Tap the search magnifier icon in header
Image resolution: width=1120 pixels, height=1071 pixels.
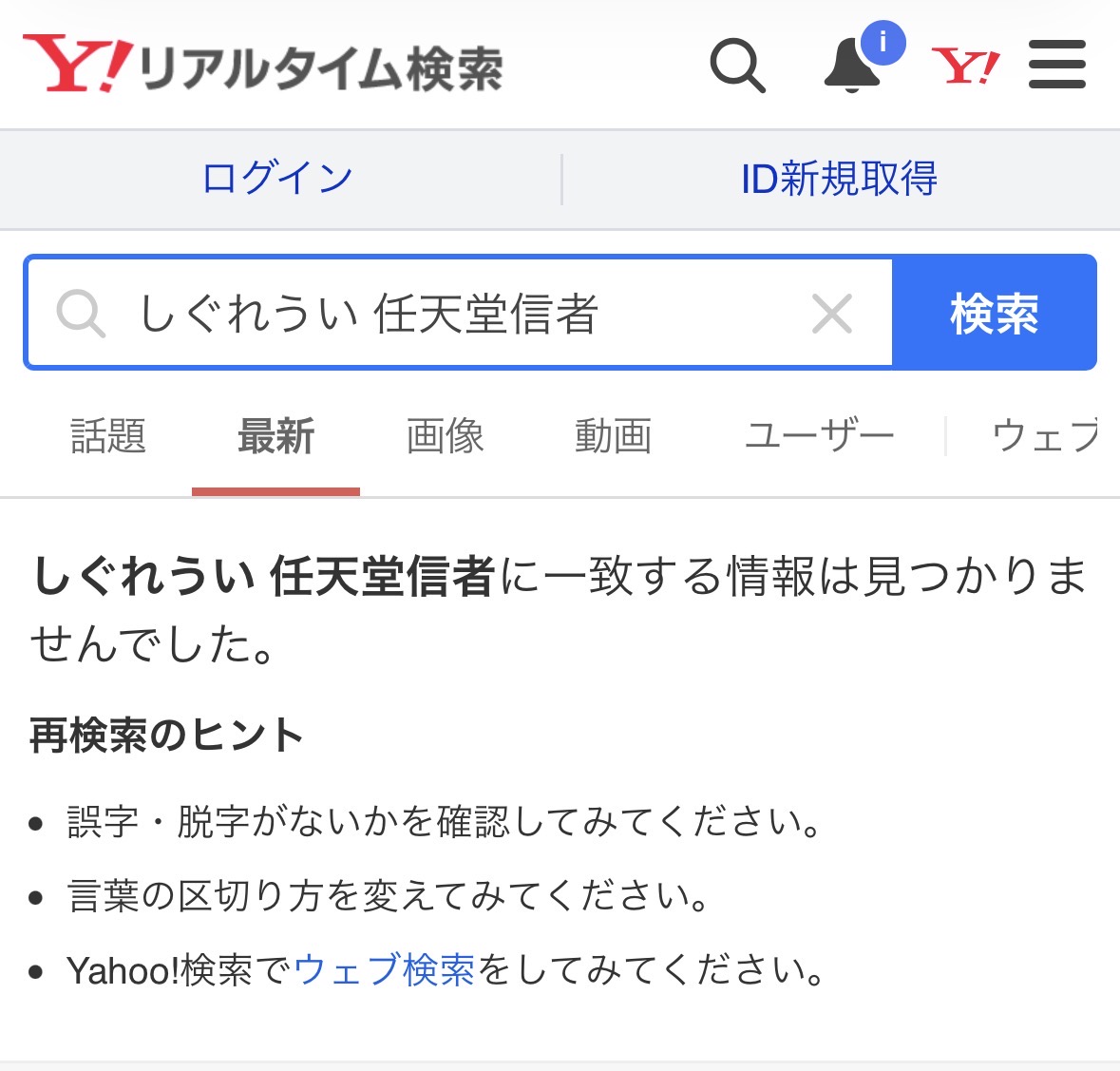pos(738,66)
